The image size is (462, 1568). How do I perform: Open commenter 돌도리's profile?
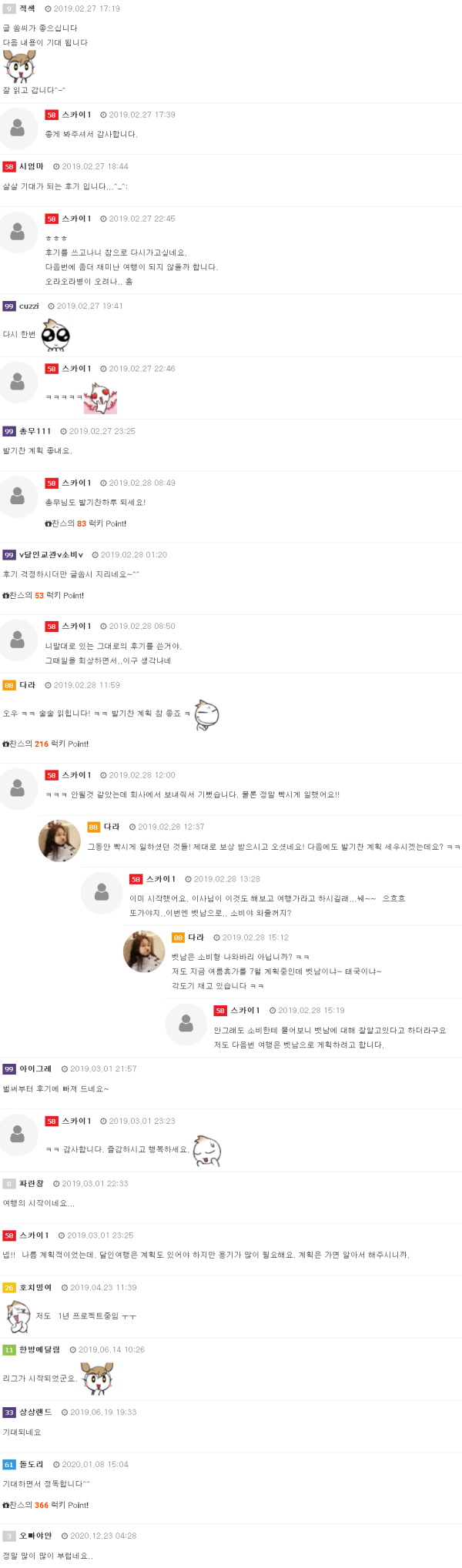[x=32, y=1464]
